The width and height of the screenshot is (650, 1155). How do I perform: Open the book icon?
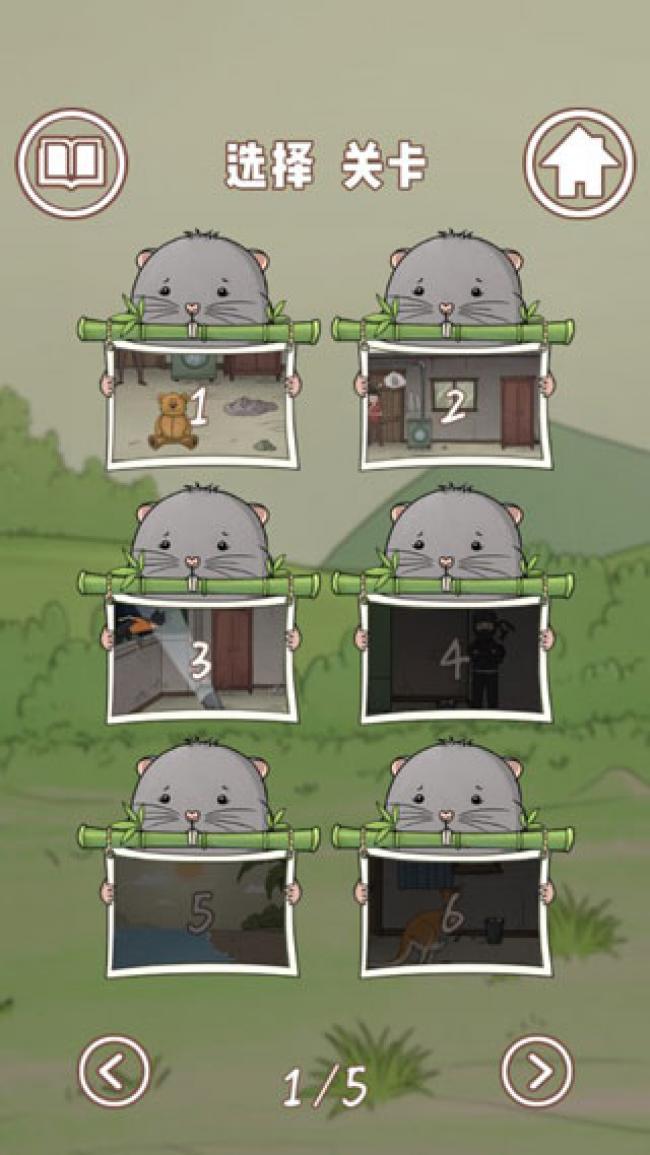[71, 164]
